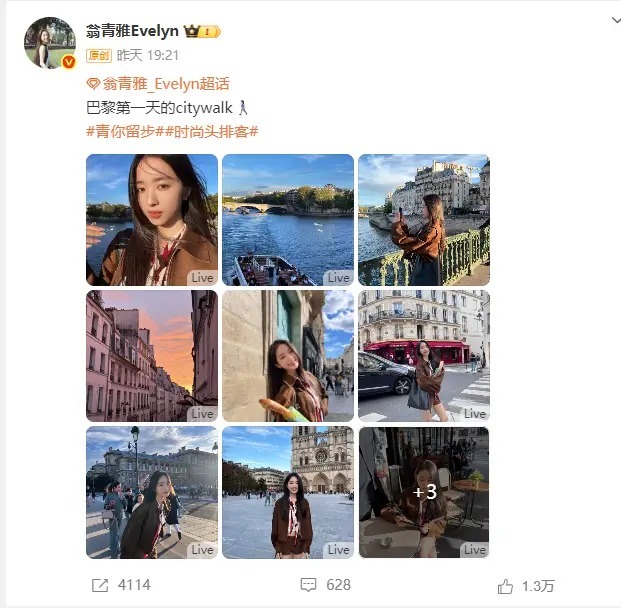Open the 628 comments
The width and height of the screenshot is (621, 608).
pos(326,584)
